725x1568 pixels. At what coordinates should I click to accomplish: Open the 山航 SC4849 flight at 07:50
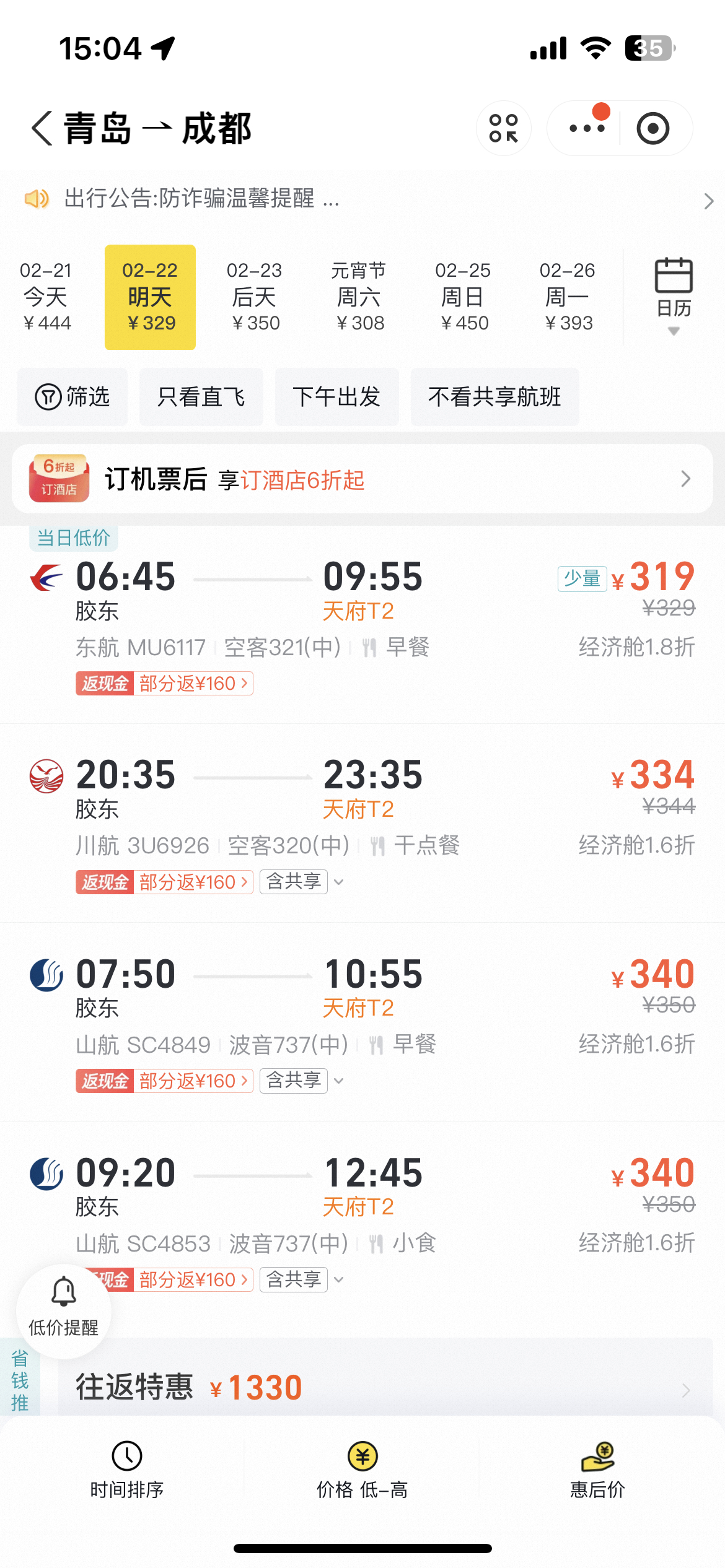pyautogui.click(x=362, y=1022)
